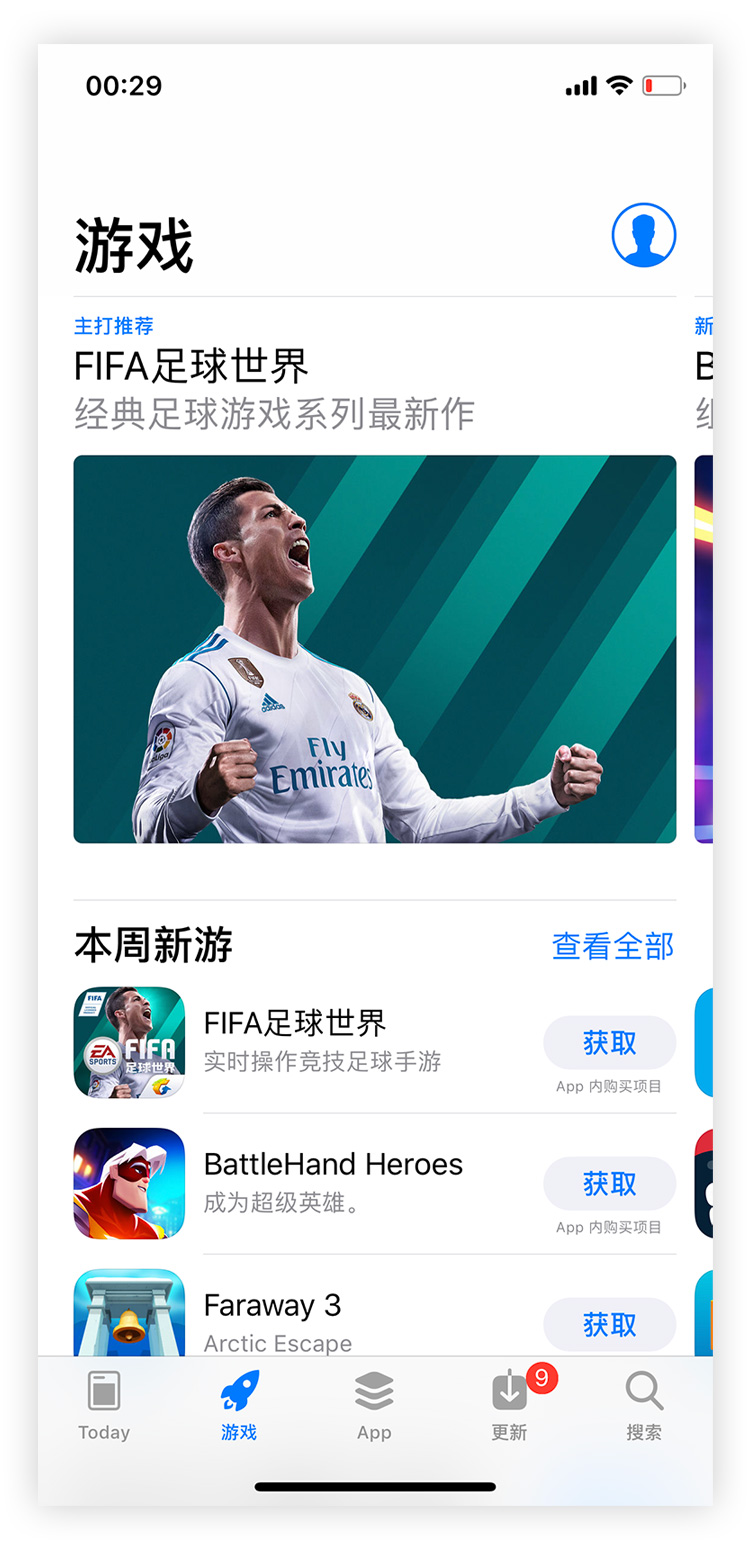Open the account profile icon
Image resolution: width=750 pixels, height=1550 pixels.
(x=643, y=236)
